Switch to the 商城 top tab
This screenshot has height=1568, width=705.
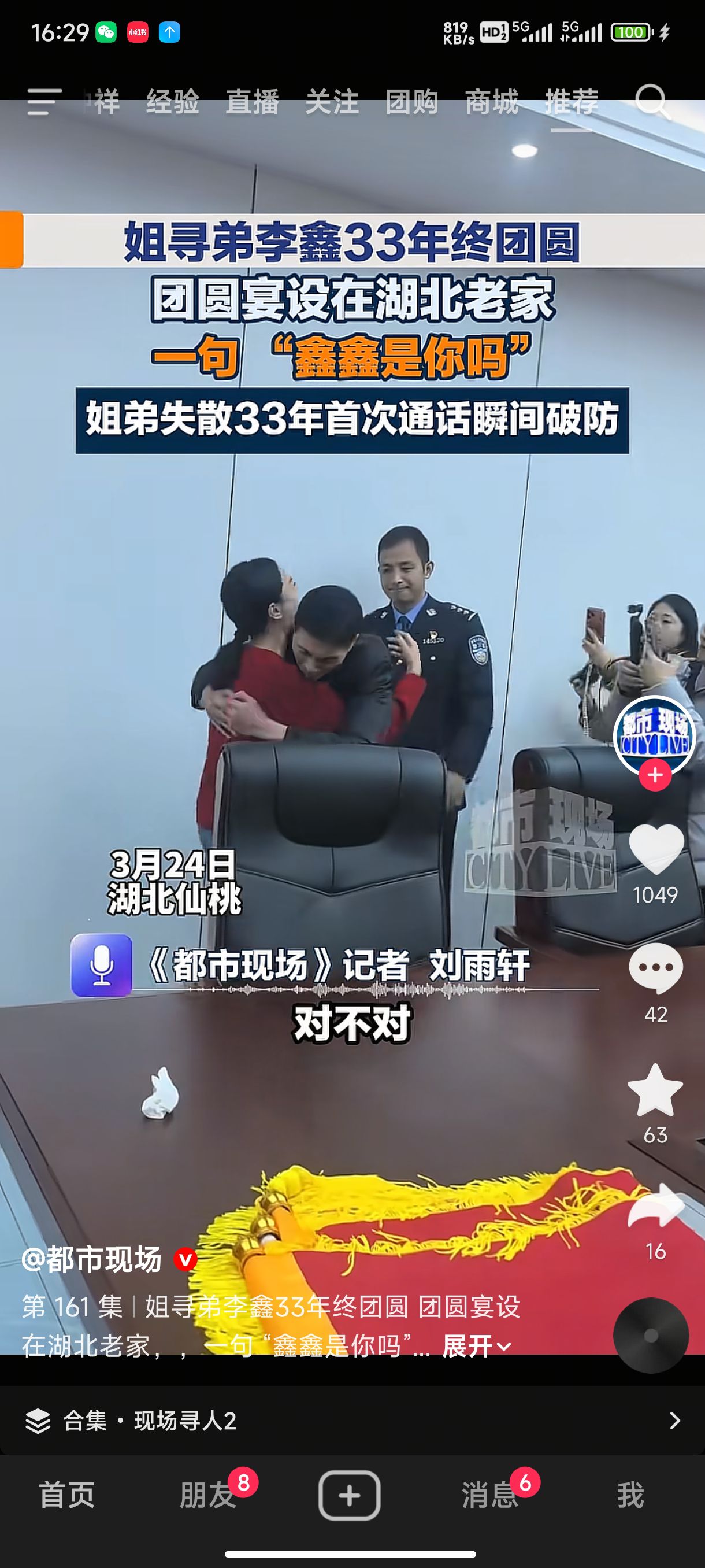492,101
